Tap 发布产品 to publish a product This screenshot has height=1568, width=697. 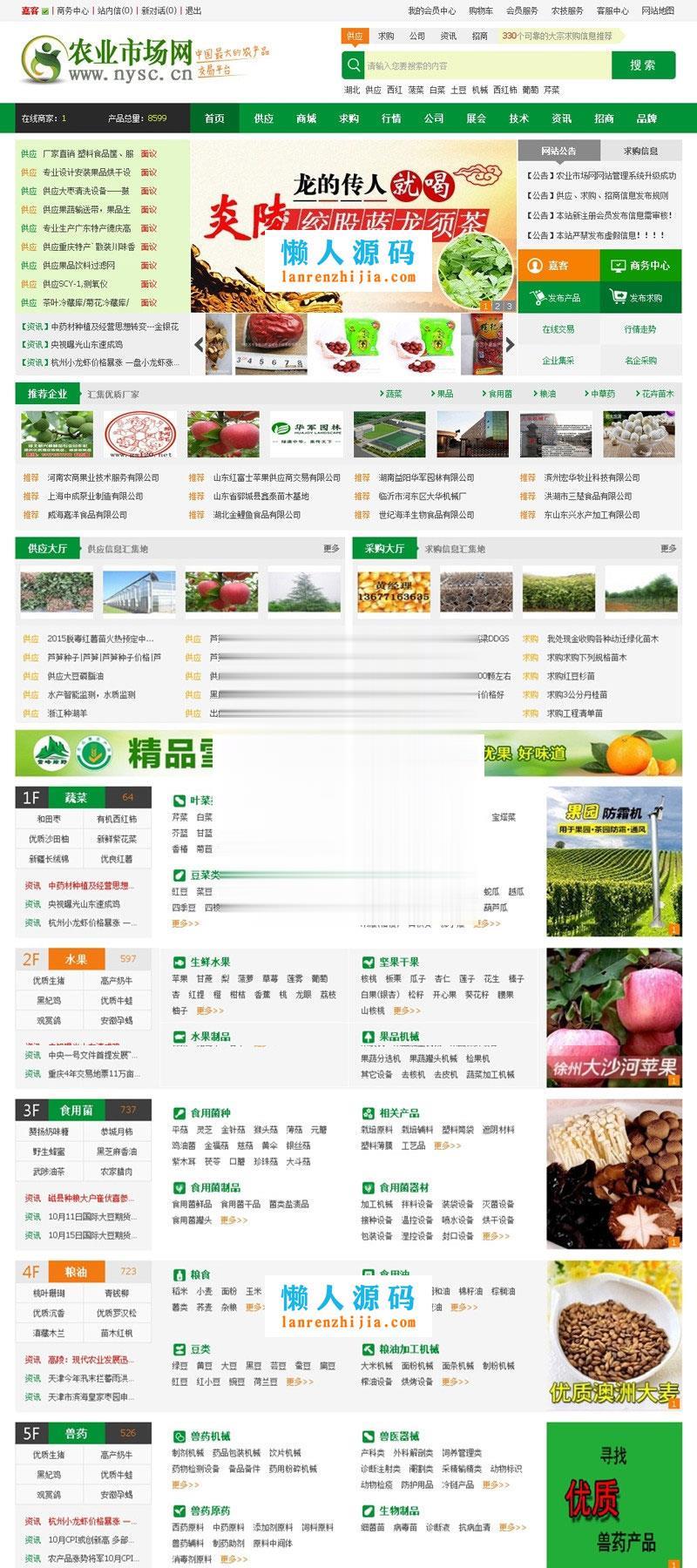click(x=558, y=298)
